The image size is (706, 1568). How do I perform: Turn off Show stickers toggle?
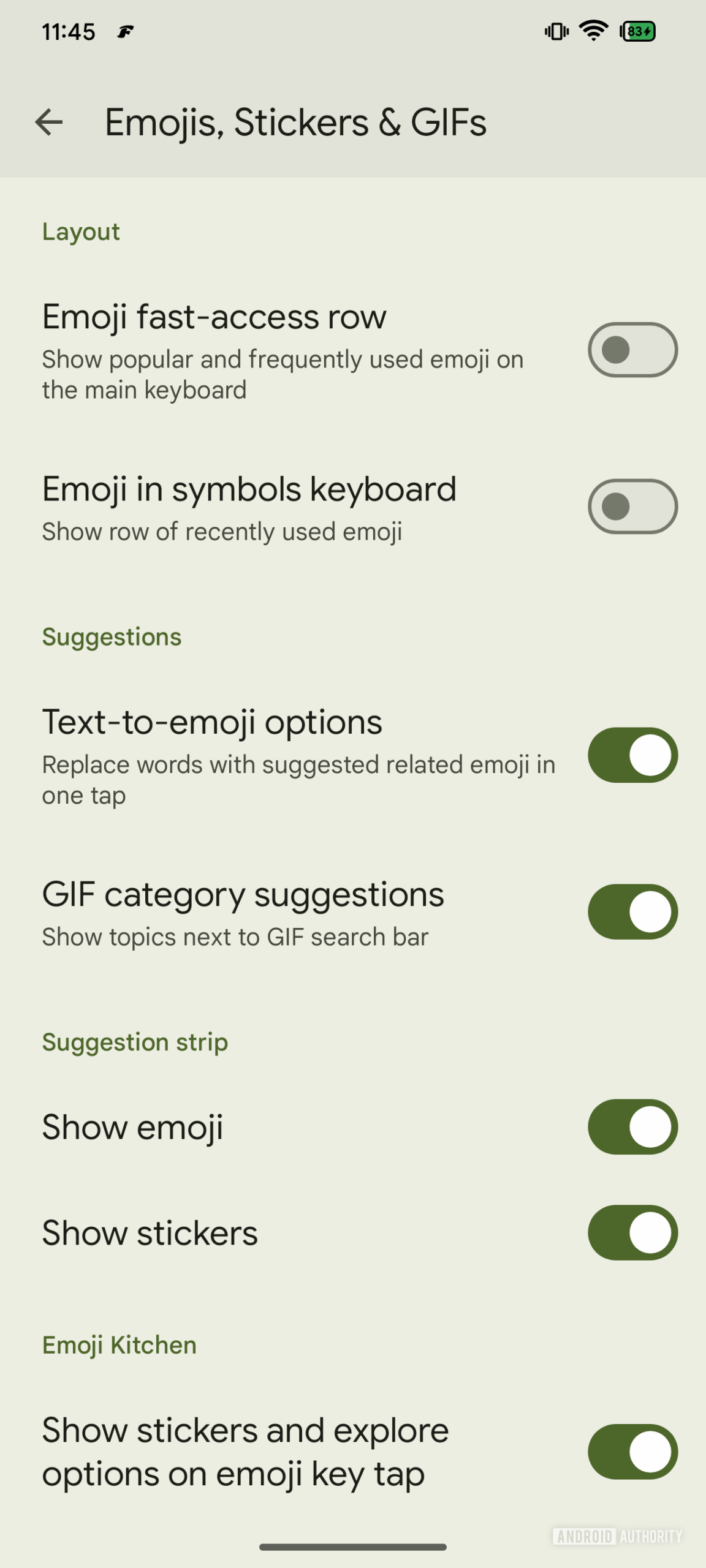coord(632,1232)
